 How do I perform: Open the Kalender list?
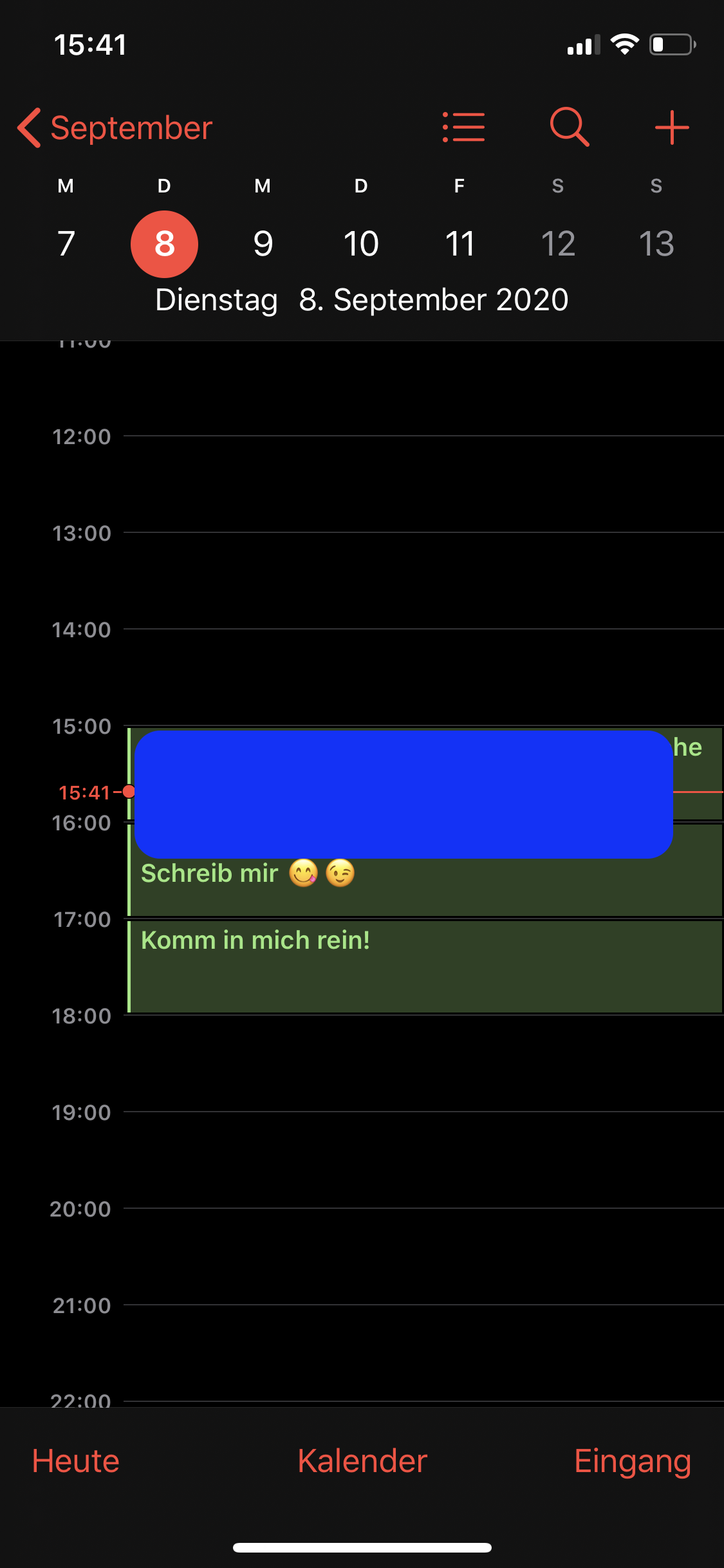(x=362, y=1461)
